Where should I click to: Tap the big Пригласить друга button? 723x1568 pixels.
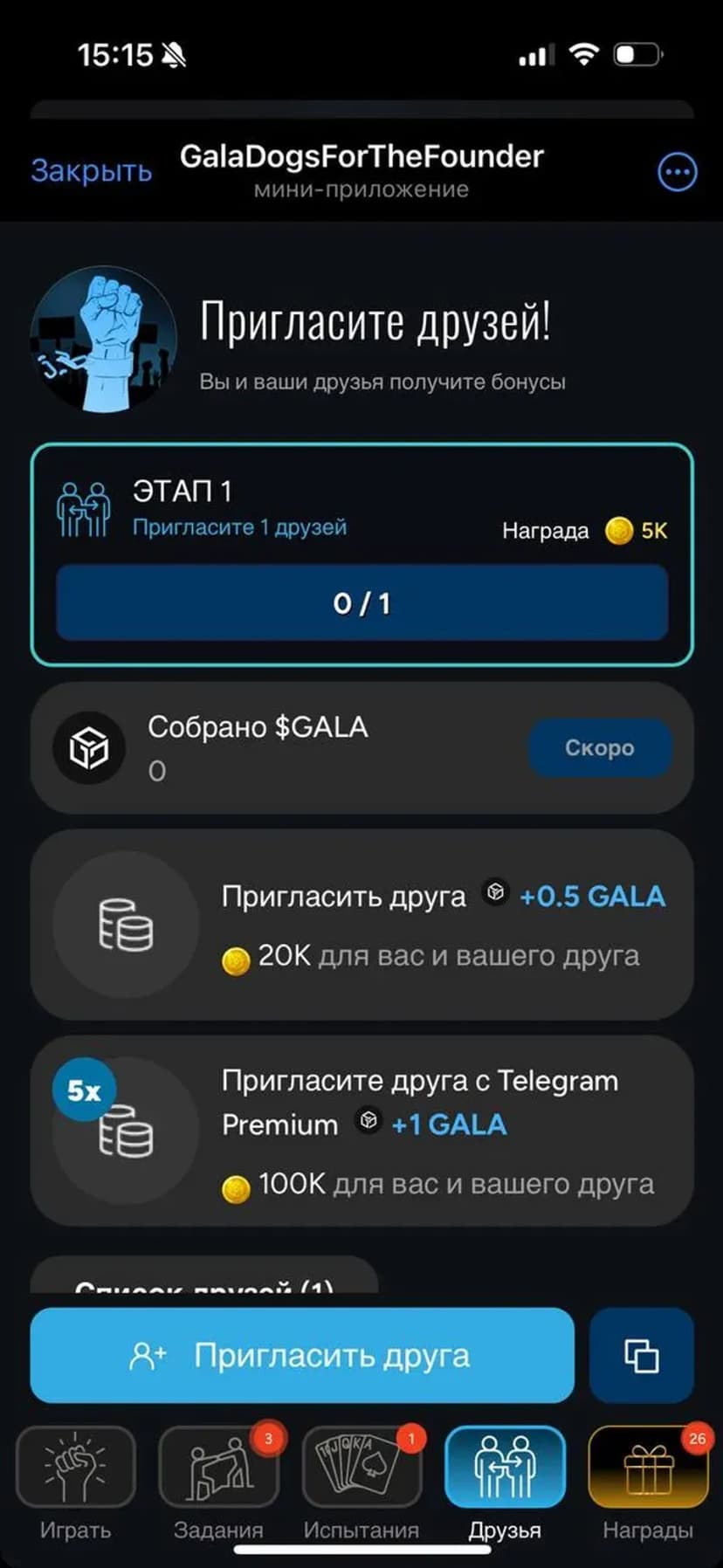[x=302, y=1355]
